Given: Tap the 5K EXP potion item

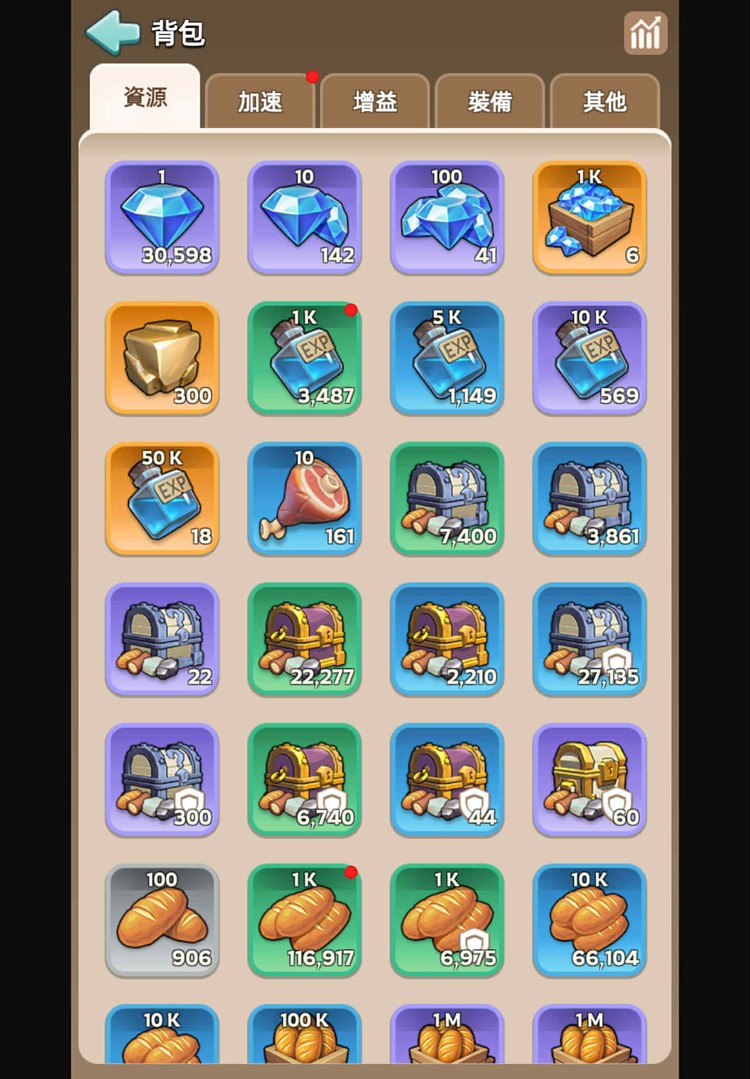Looking at the screenshot, I should pyautogui.click(x=447, y=358).
